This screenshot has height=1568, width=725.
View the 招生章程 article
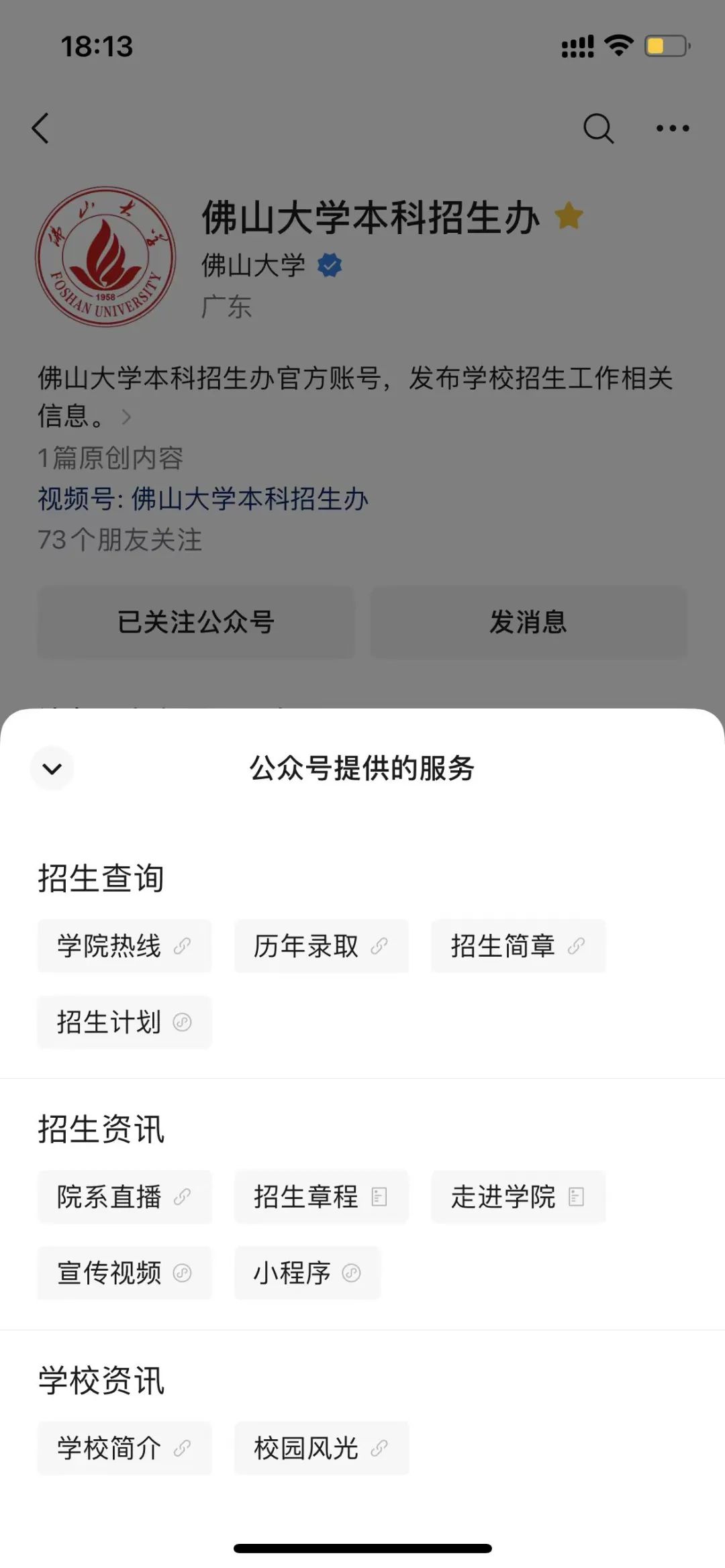point(321,1197)
